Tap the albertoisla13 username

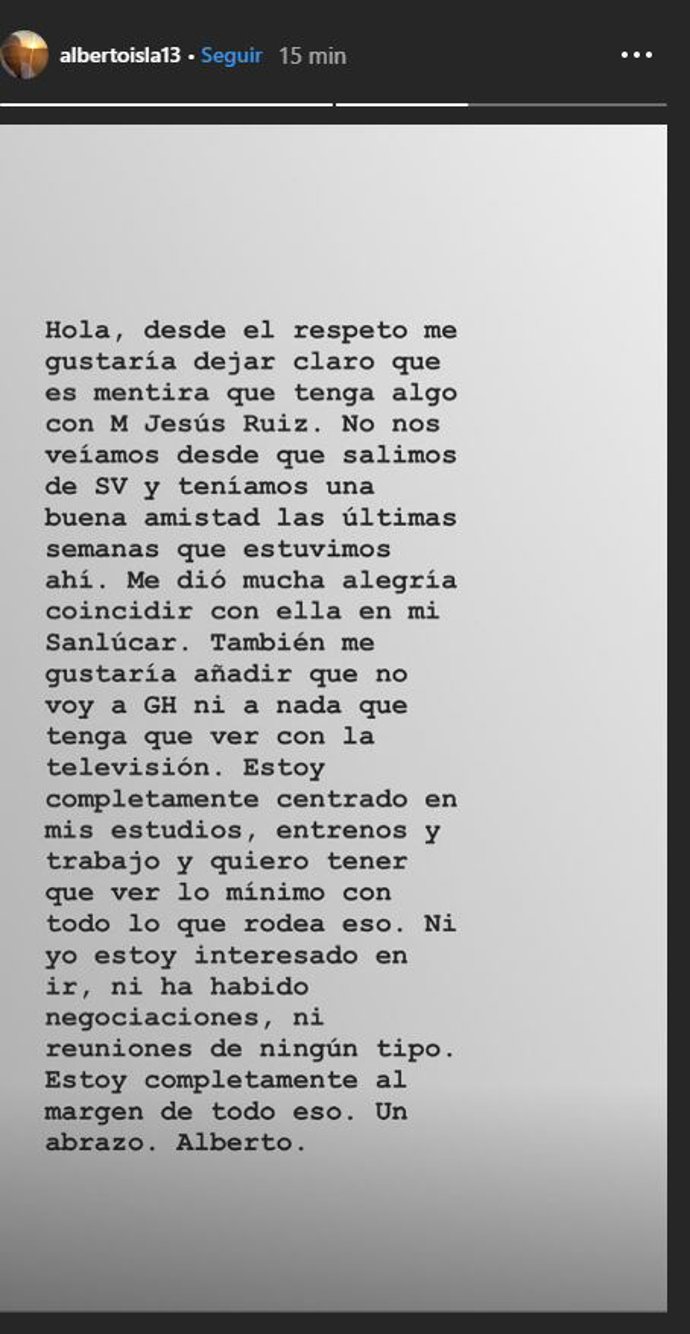(119, 56)
